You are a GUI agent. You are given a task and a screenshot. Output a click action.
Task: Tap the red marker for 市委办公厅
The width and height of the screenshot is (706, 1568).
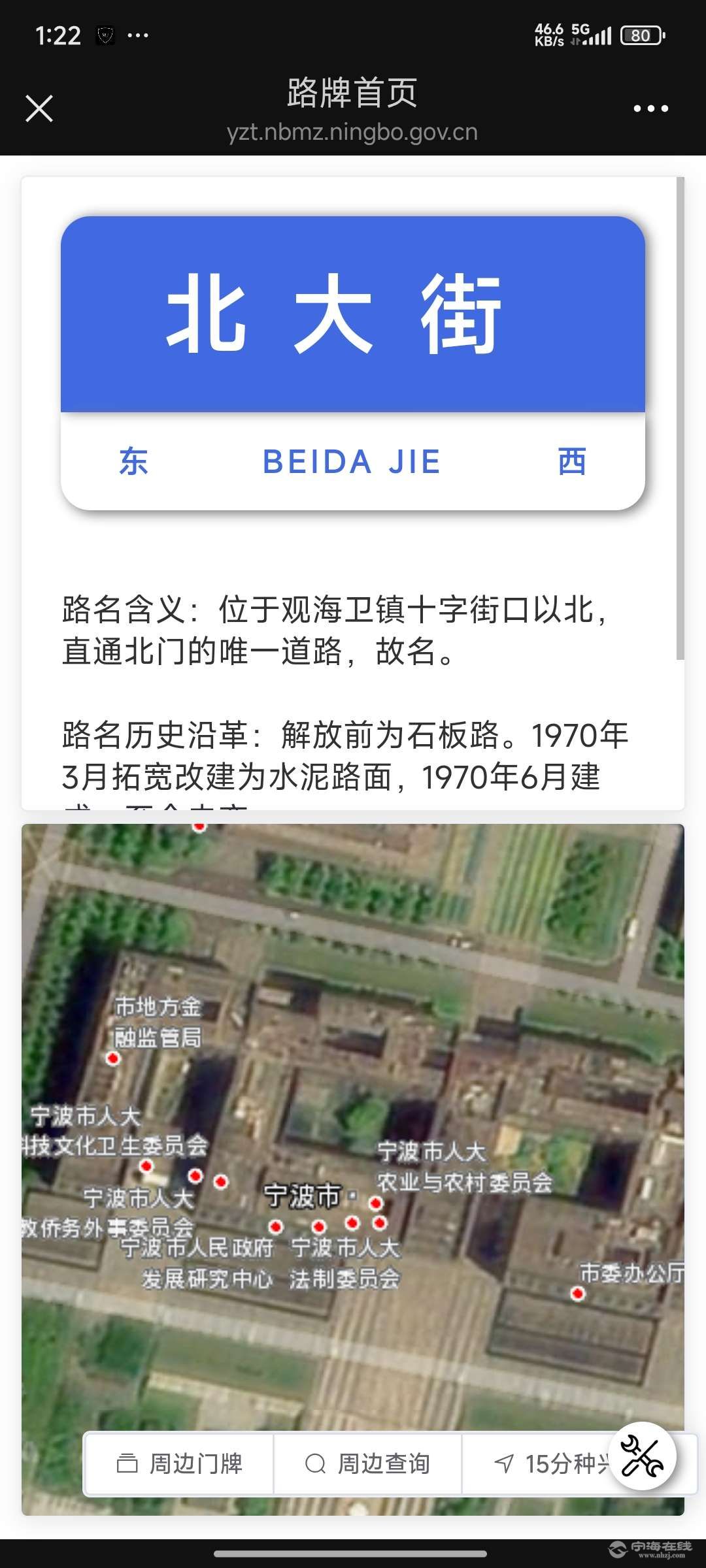578,1294
